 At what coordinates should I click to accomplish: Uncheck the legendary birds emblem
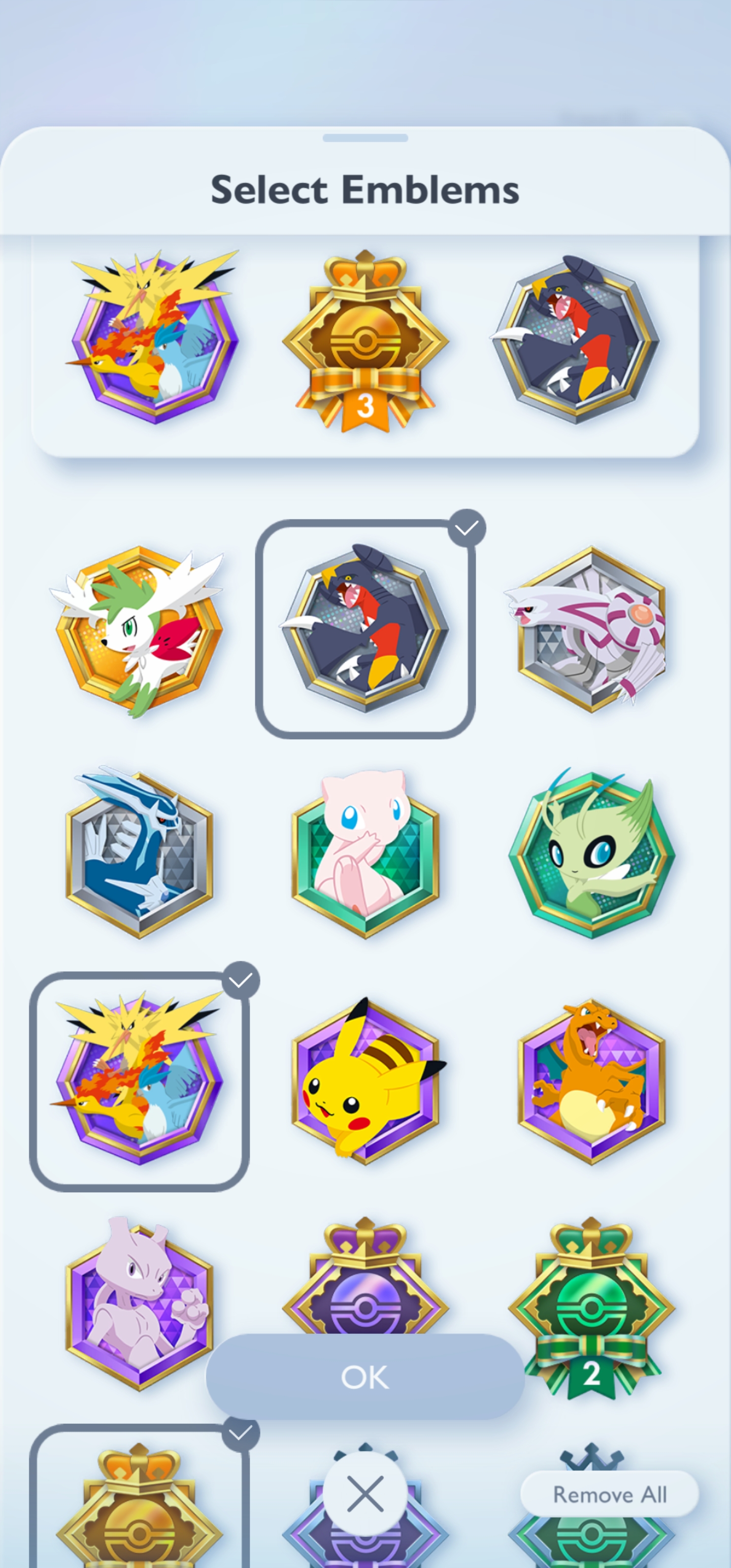[x=140, y=1081]
